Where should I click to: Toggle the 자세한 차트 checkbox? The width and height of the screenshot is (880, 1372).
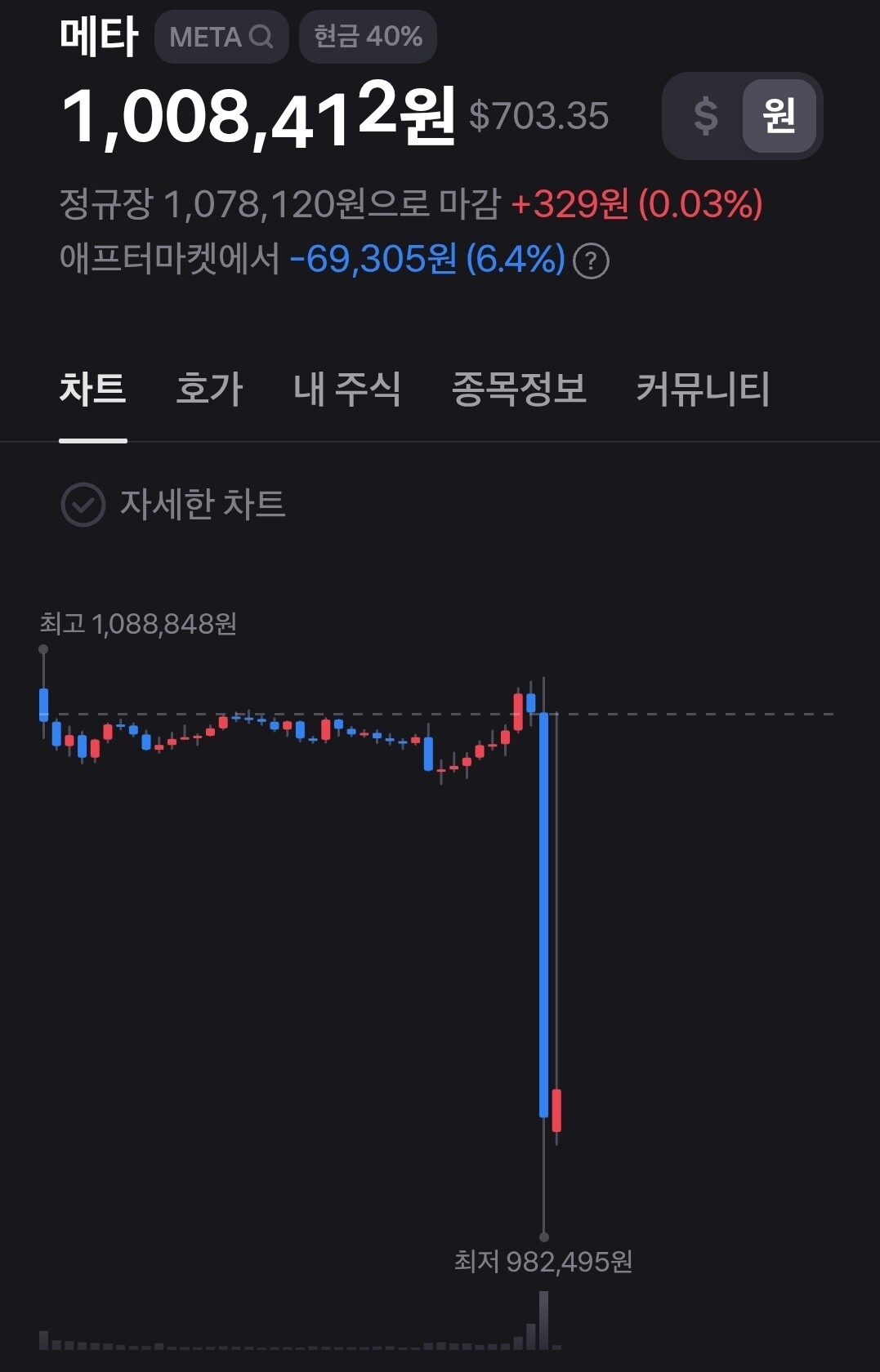(83, 505)
